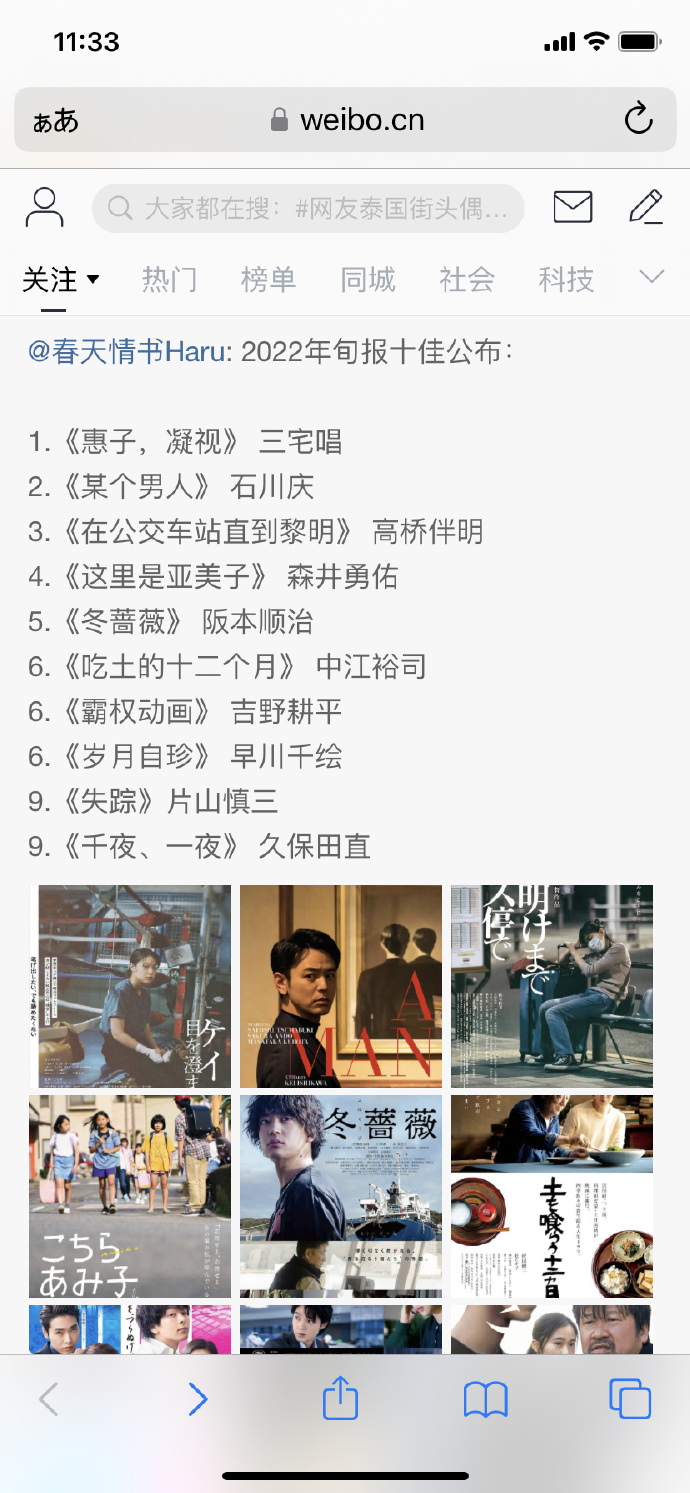
Task: Go to the 同城 tab
Action: (367, 280)
